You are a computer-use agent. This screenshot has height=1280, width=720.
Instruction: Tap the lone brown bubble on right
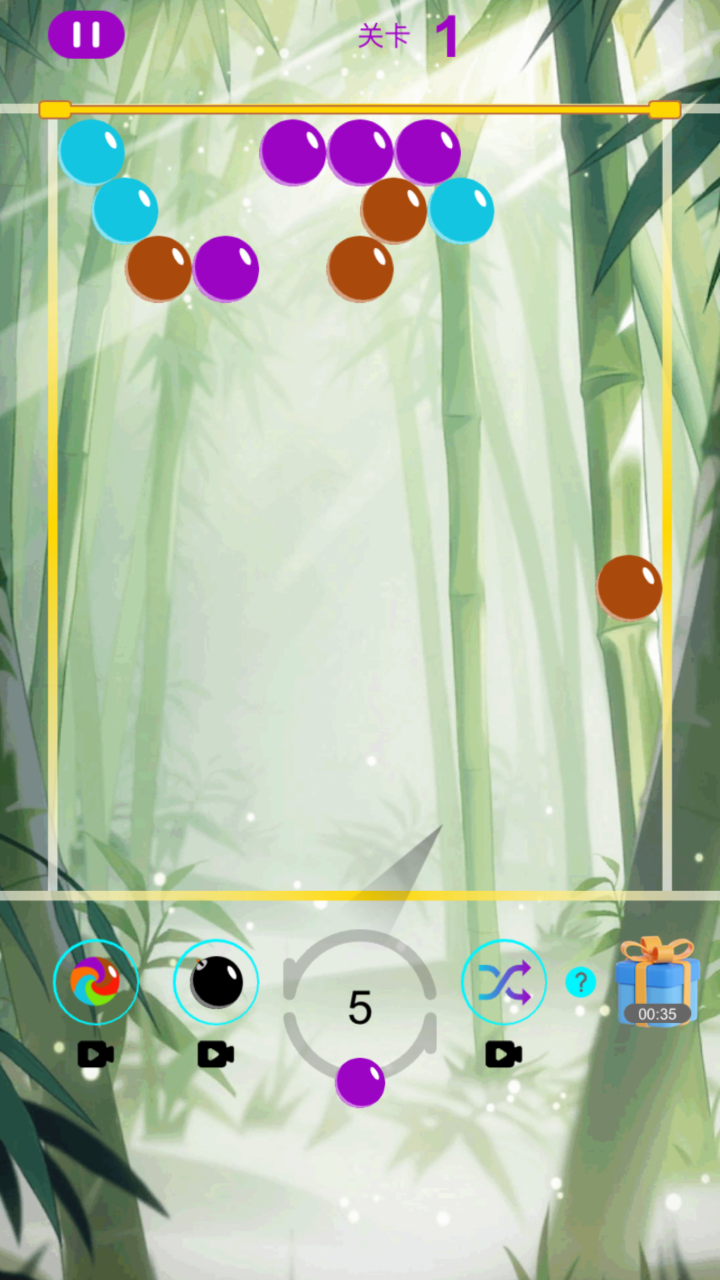[x=628, y=587]
